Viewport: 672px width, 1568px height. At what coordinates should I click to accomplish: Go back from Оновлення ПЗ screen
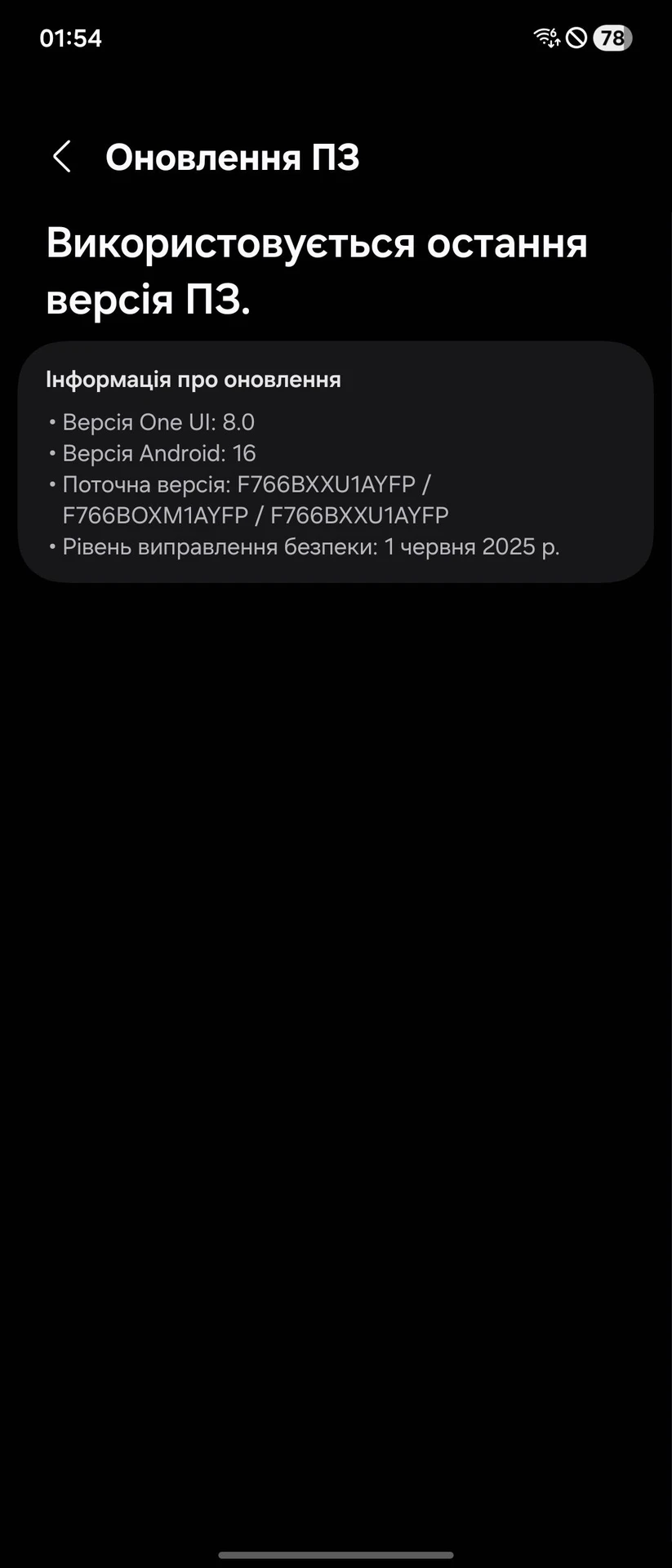(x=62, y=156)
